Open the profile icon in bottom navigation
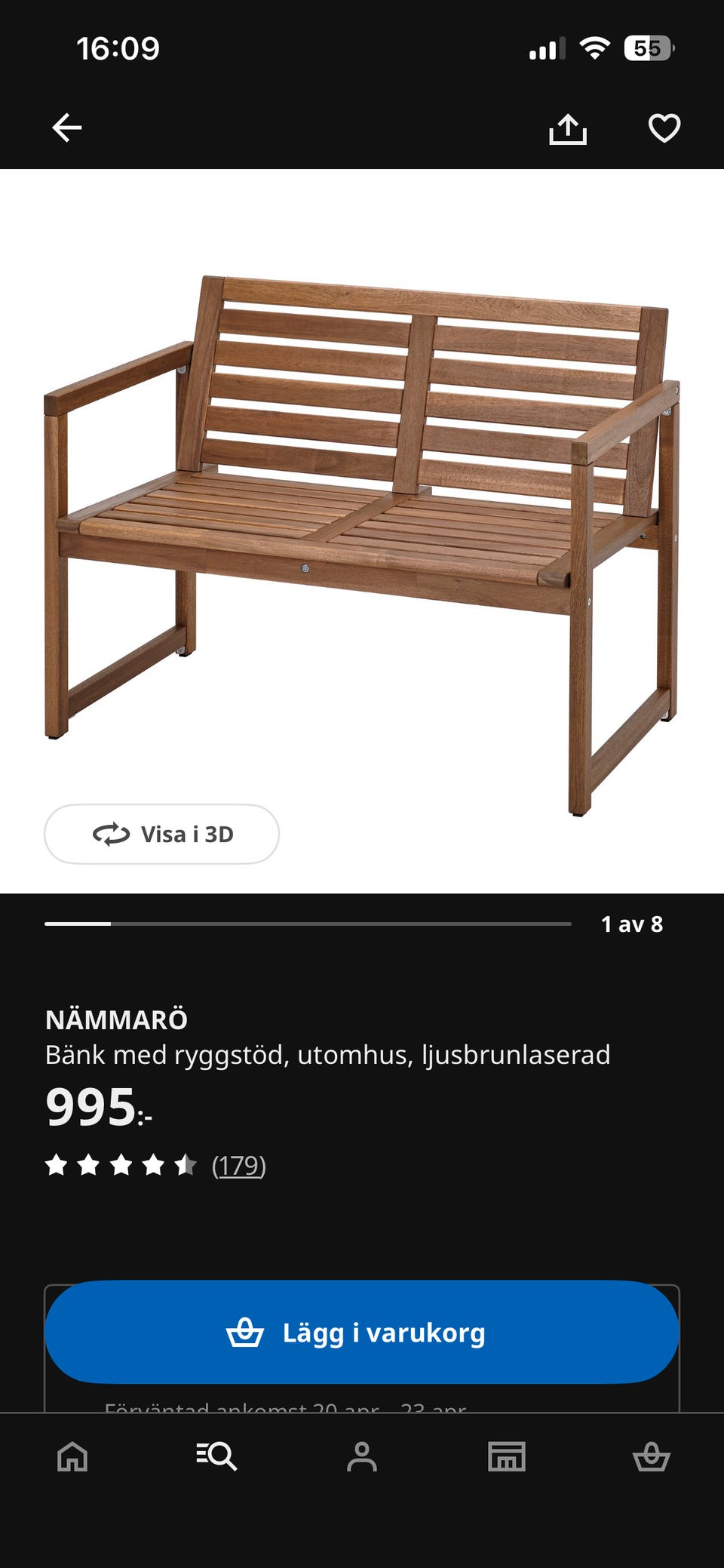The height and width of the screenshot is (1568, 724). pos(362,1456)
